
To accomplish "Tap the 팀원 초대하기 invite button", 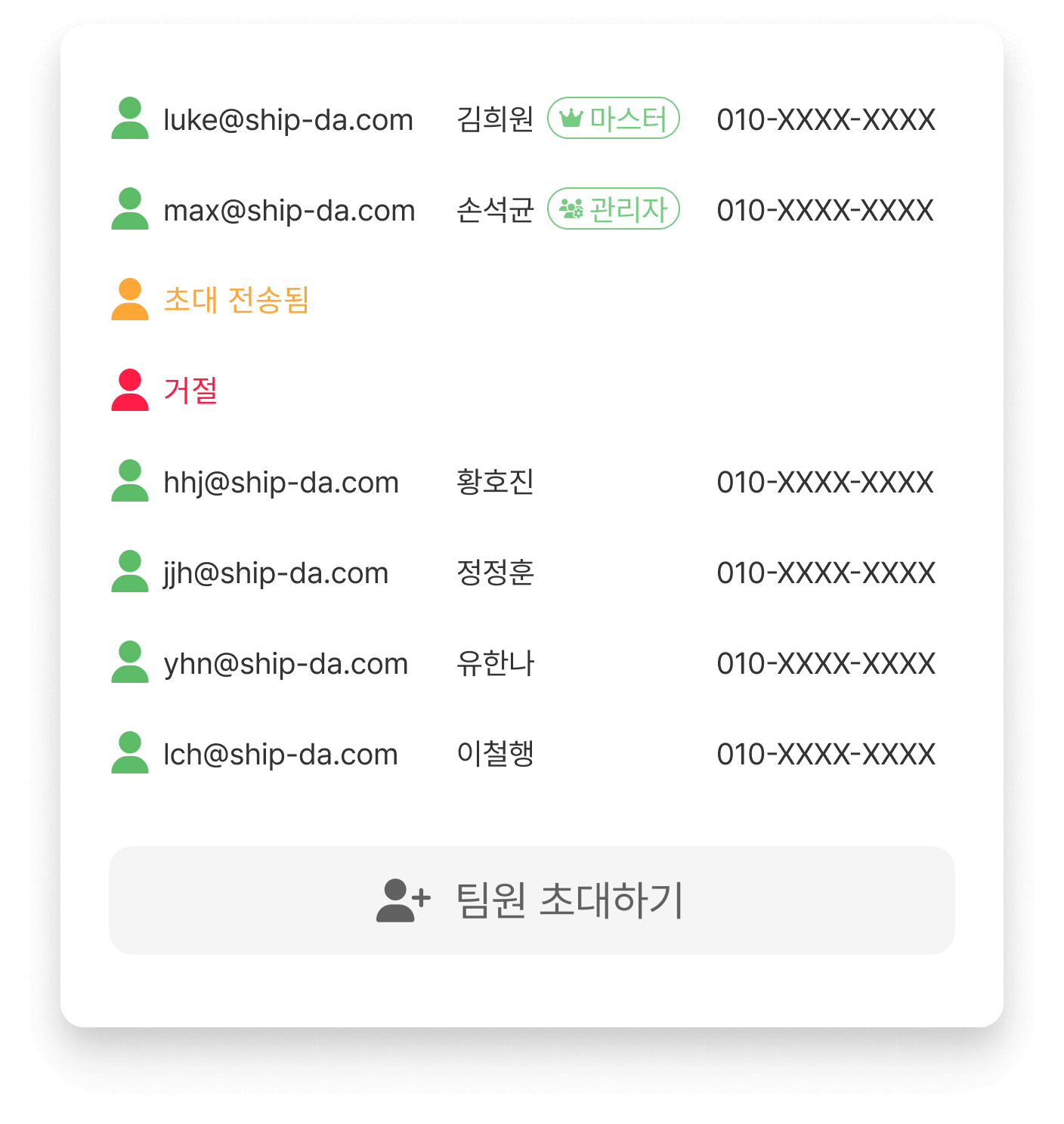I will [531, 900].
